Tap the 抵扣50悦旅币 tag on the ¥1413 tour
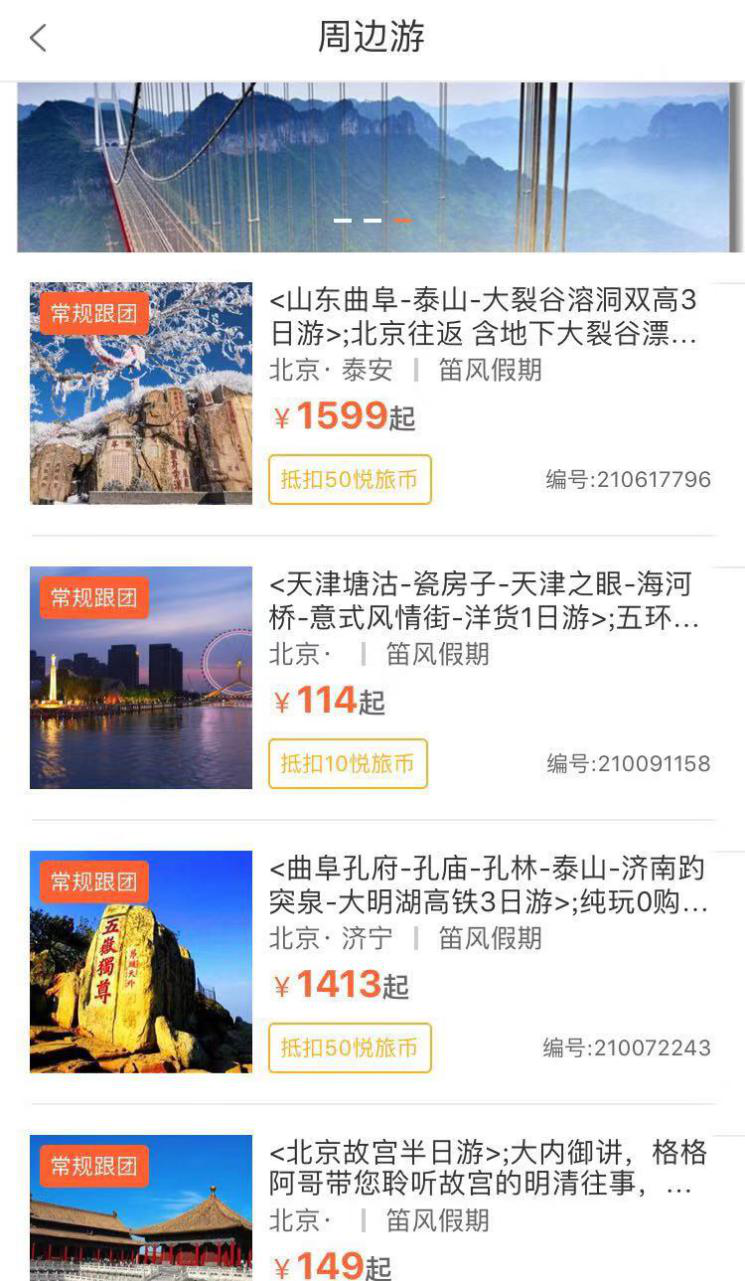745x1281 pixels. point(349,1048)
